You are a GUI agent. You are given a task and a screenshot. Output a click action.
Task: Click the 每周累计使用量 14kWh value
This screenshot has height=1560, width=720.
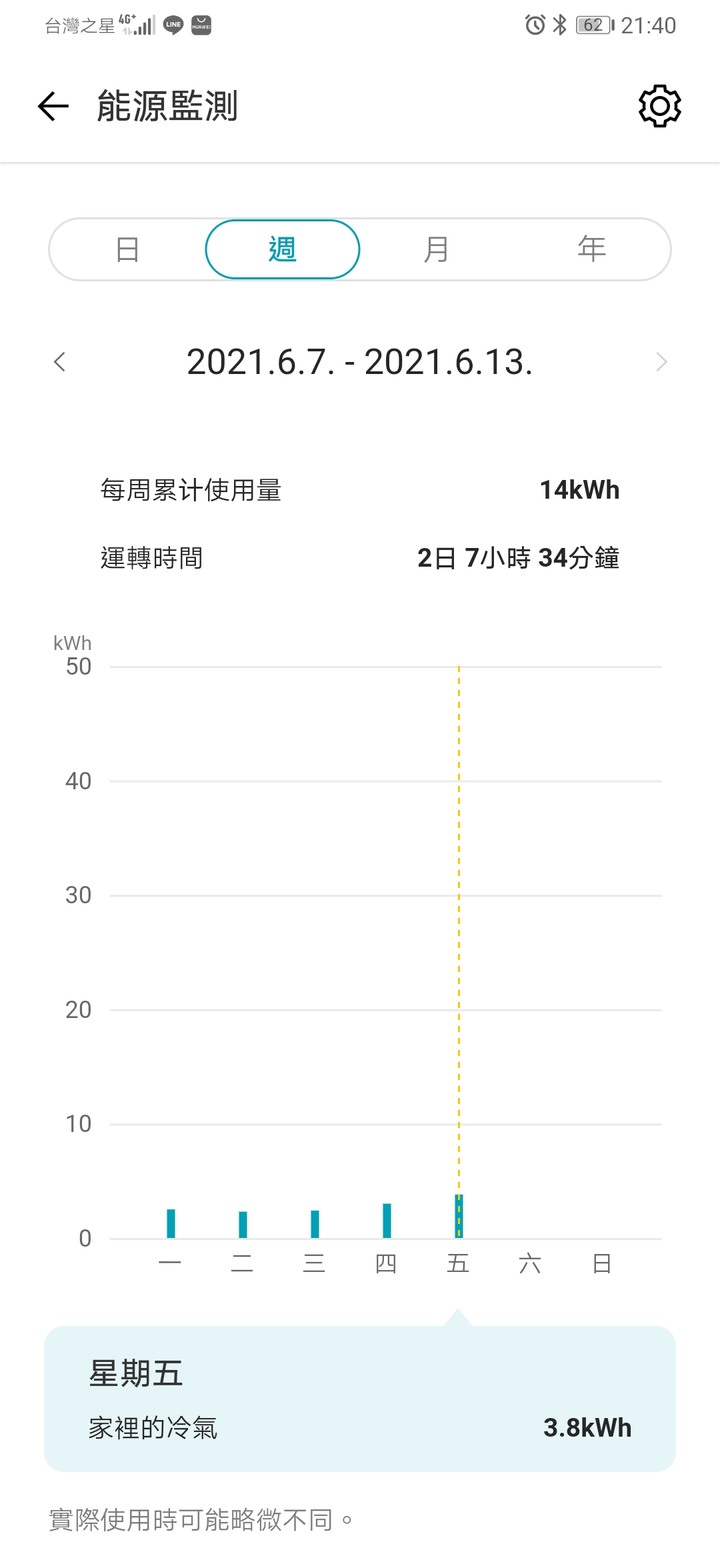578,490
